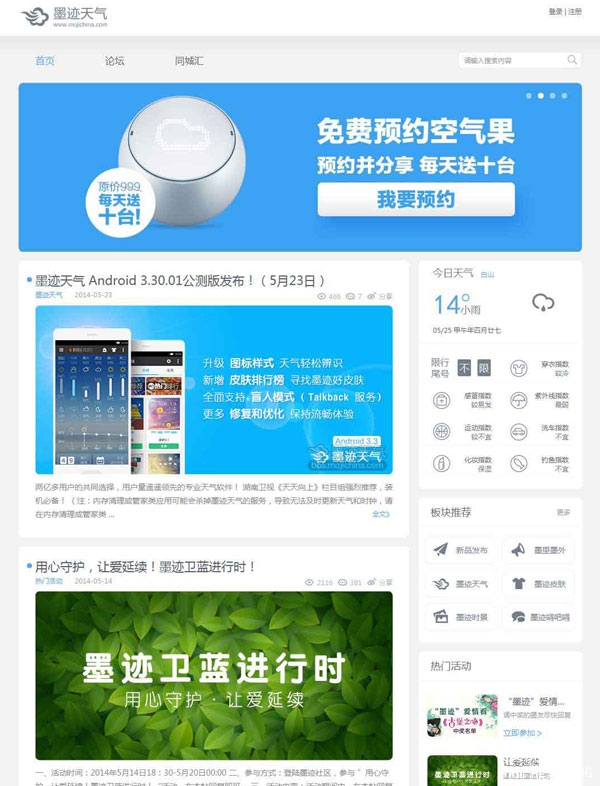Open the Android 3.30.01 release post
This screenshot has height=786, width=600.
[x=180, y=280]
